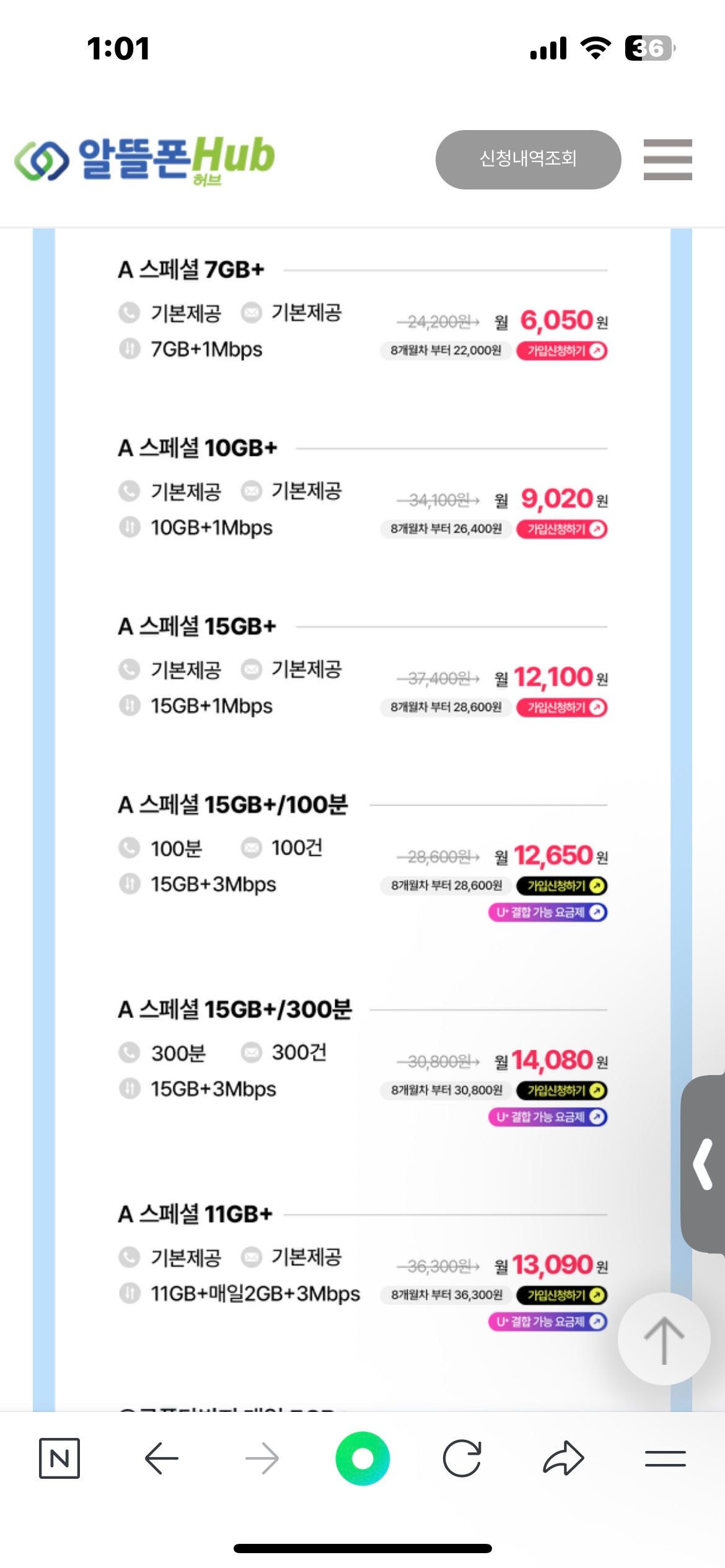Jump back to the top of the page
This screenshot has height=1568, width=725.
[664, 1339]
